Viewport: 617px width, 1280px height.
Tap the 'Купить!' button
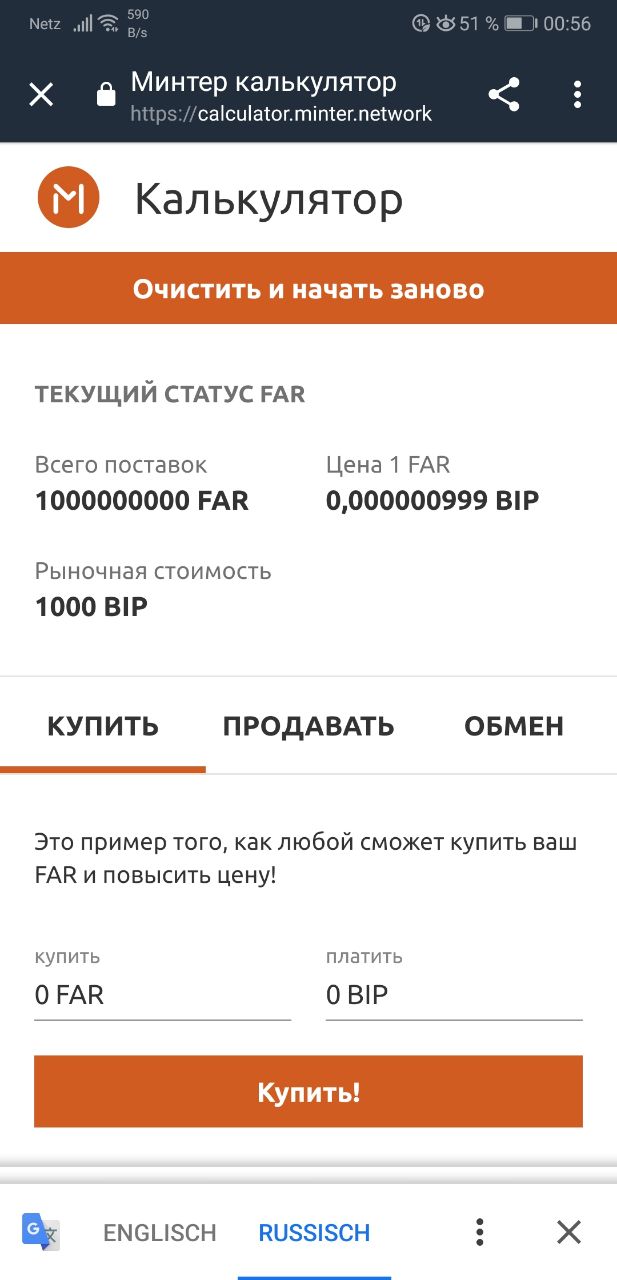click(x=308, y=1091)
